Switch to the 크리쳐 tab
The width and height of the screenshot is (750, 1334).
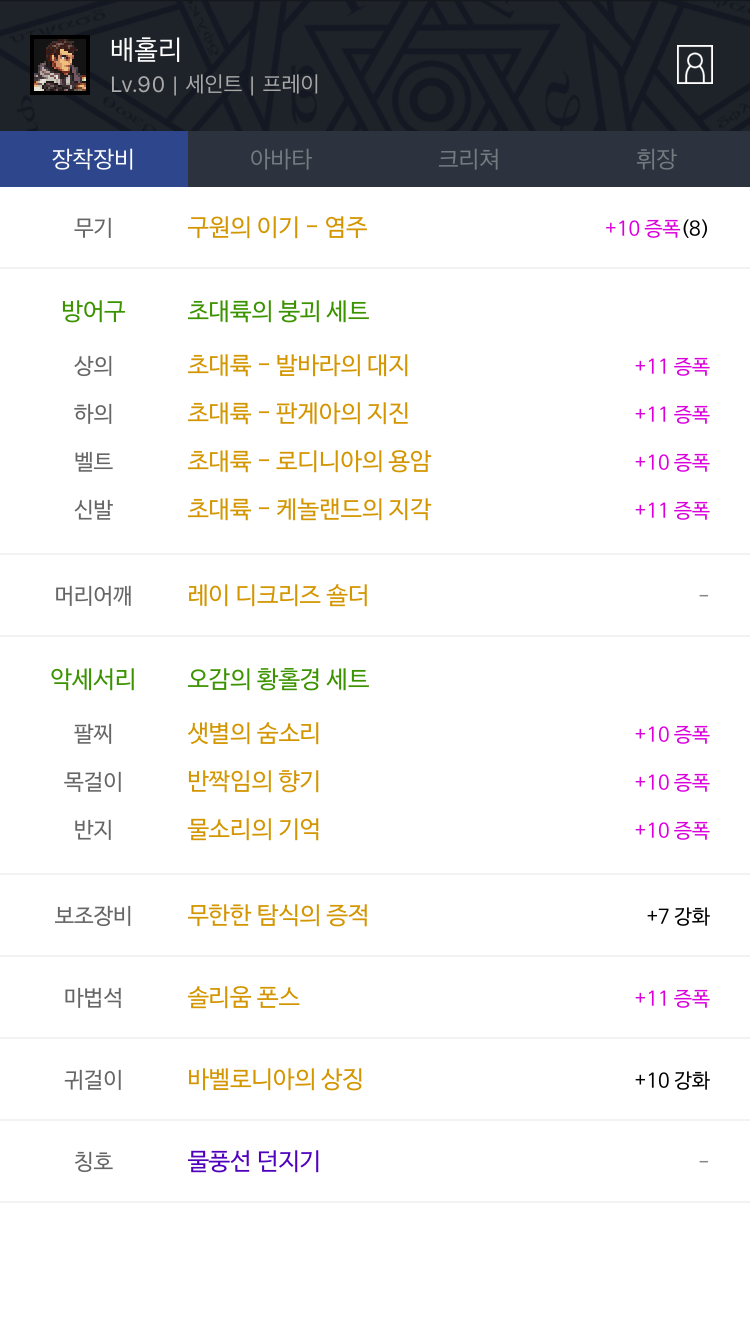[469, 159]
